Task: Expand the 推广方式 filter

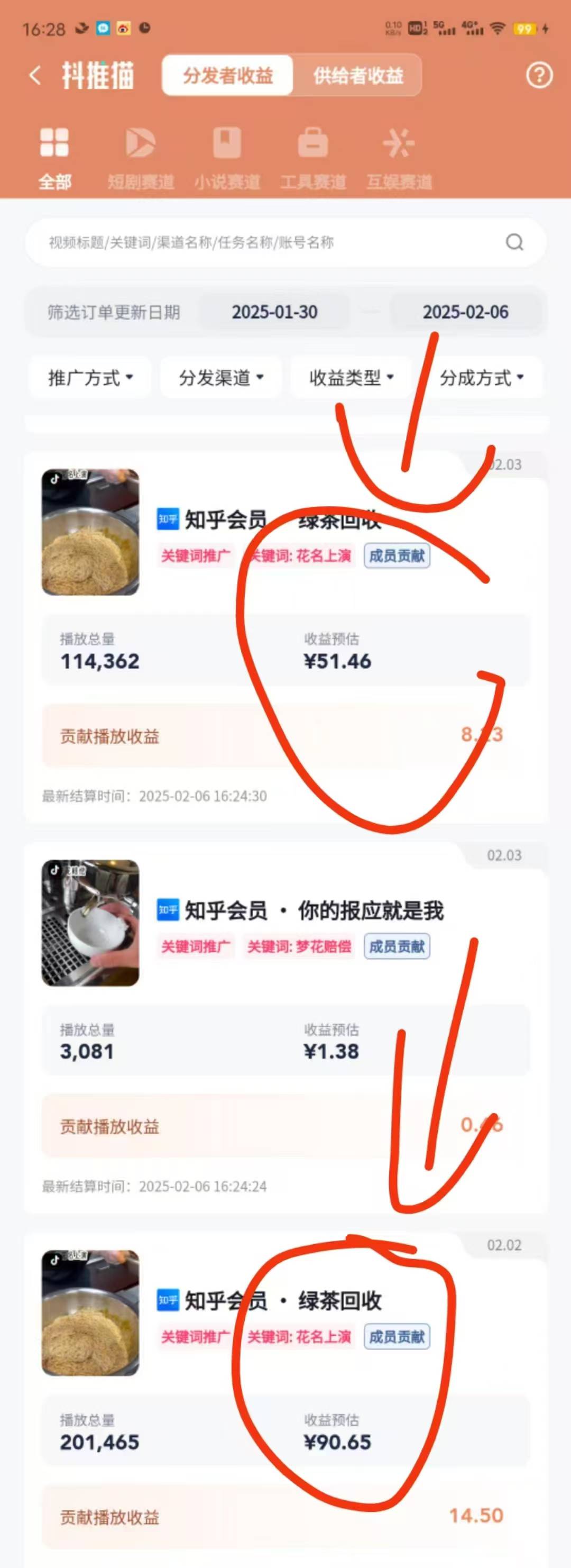Action: pos(90,378)
